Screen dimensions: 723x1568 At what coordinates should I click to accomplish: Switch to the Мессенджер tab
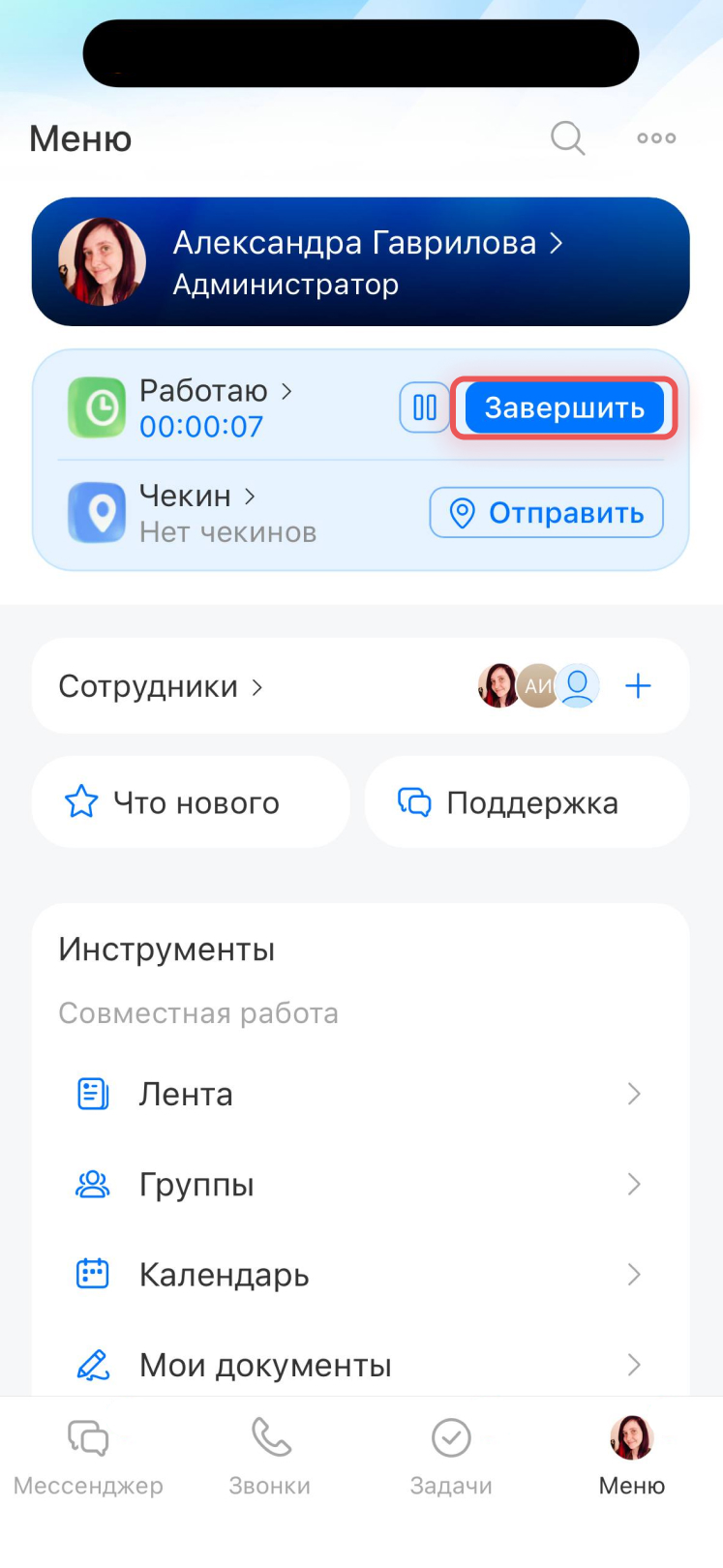tap(88, 1457)
